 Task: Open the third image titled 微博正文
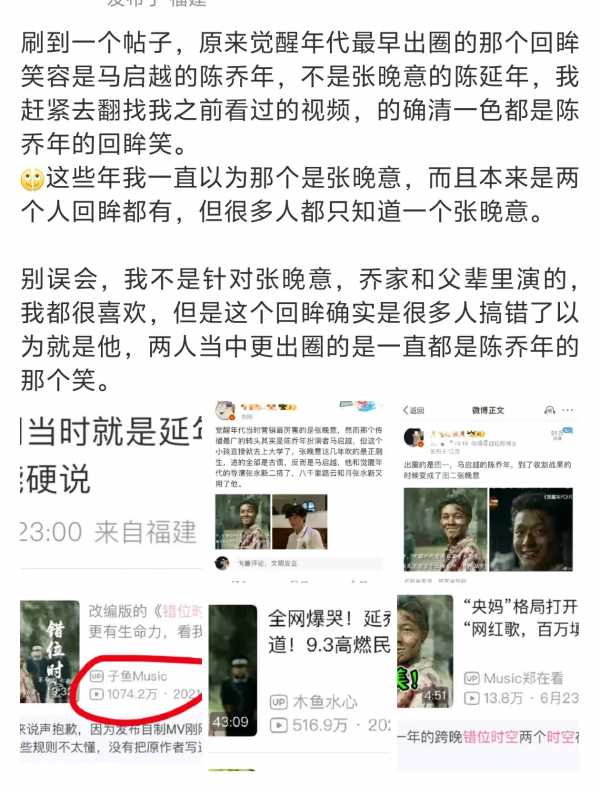click(x=490, y=490)
